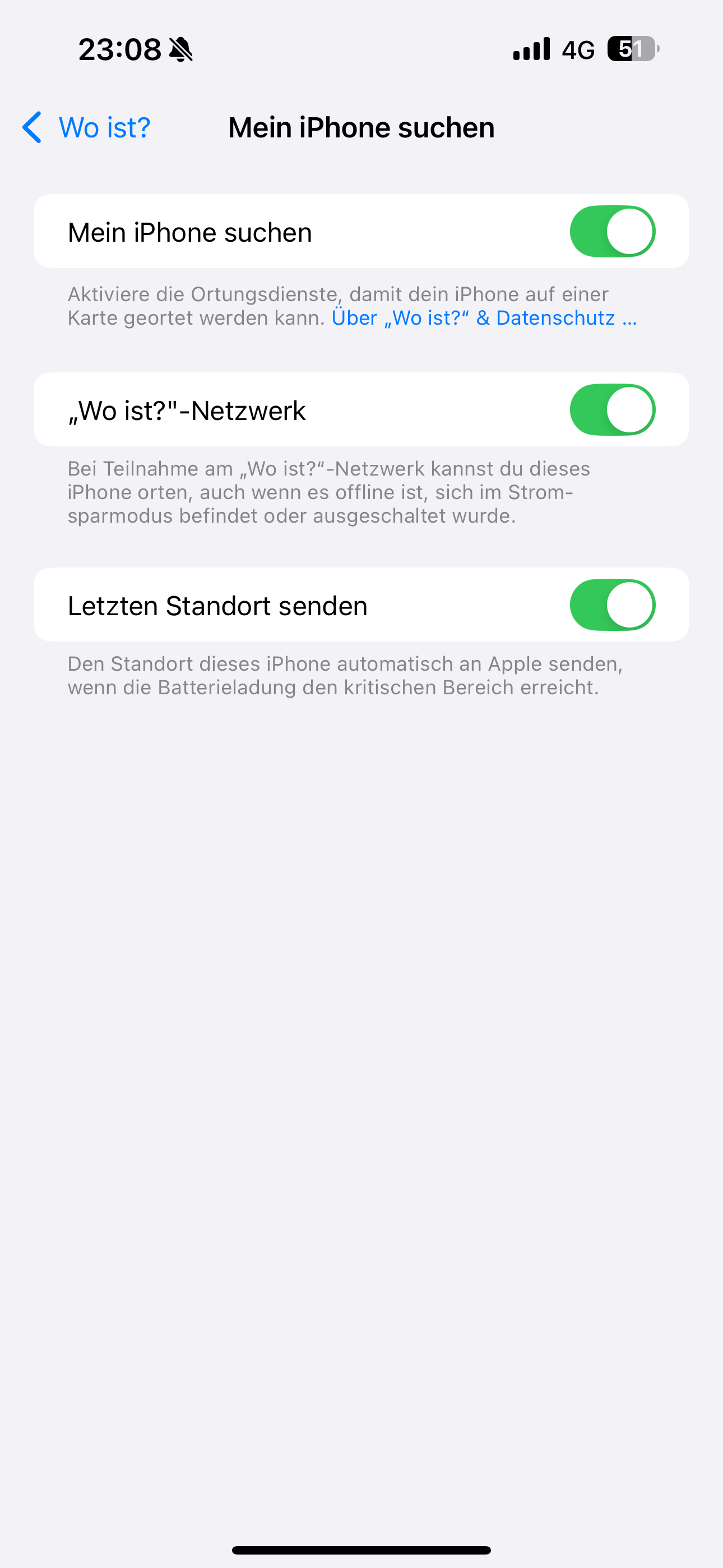Disable the Mein iPhone suchen switch
This screenshot has width=723, height=1568.
(611, 232)
